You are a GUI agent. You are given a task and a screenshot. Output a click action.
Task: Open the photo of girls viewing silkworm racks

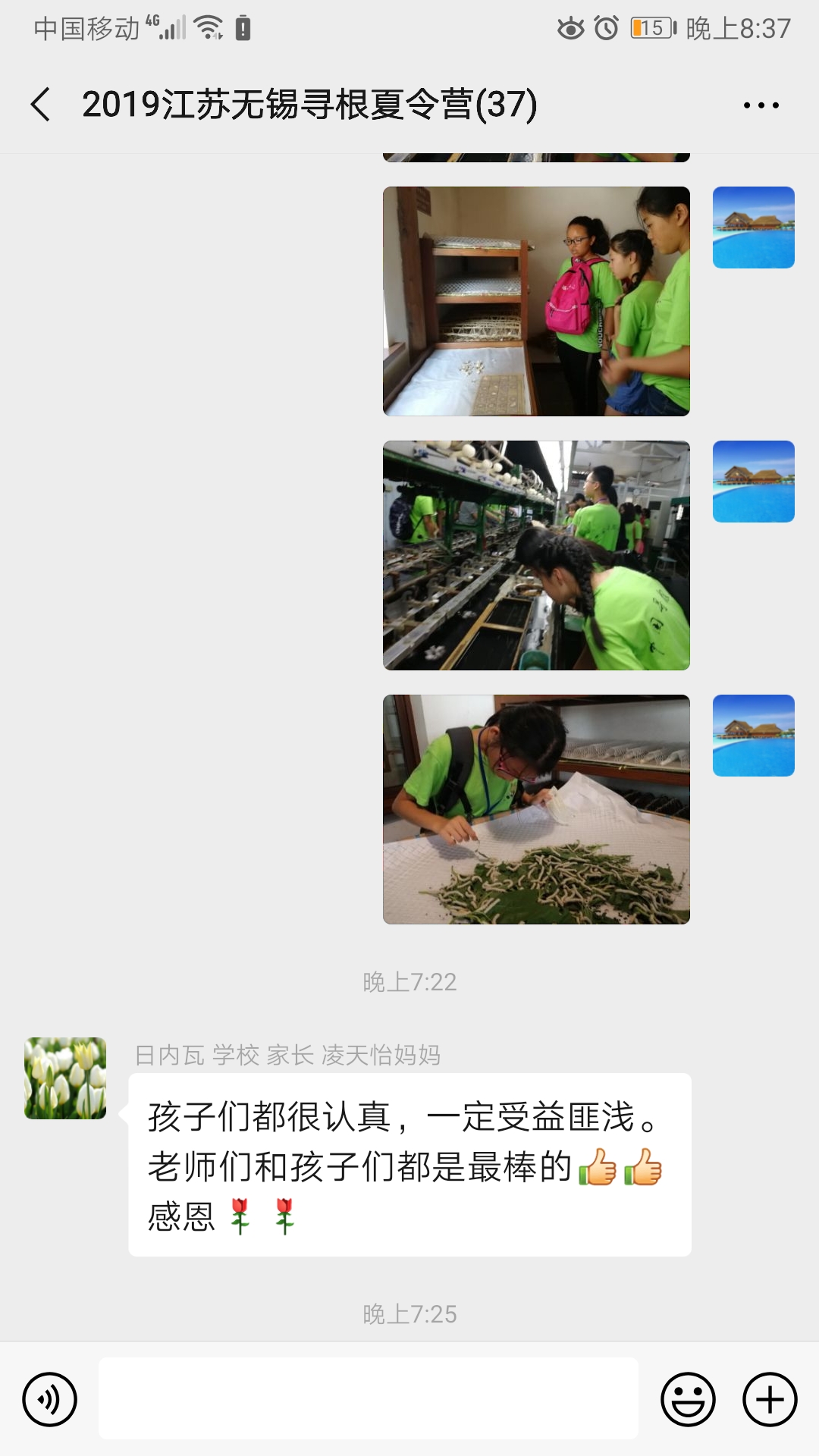(536, 301)
